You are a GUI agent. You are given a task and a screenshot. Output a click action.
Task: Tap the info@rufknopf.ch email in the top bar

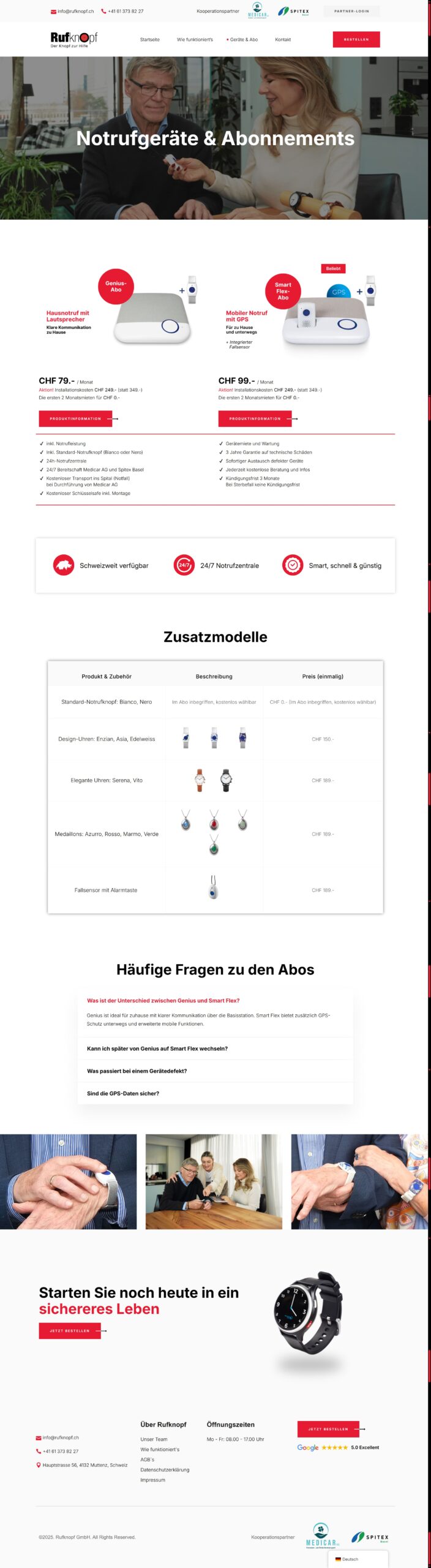click(x=75, y=11)
